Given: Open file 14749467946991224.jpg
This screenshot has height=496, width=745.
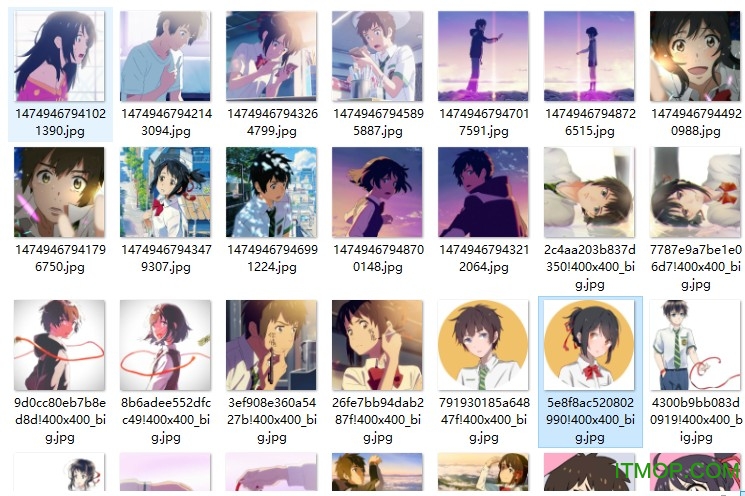Looking at the screenshot, I should click(x=271, y=193).
